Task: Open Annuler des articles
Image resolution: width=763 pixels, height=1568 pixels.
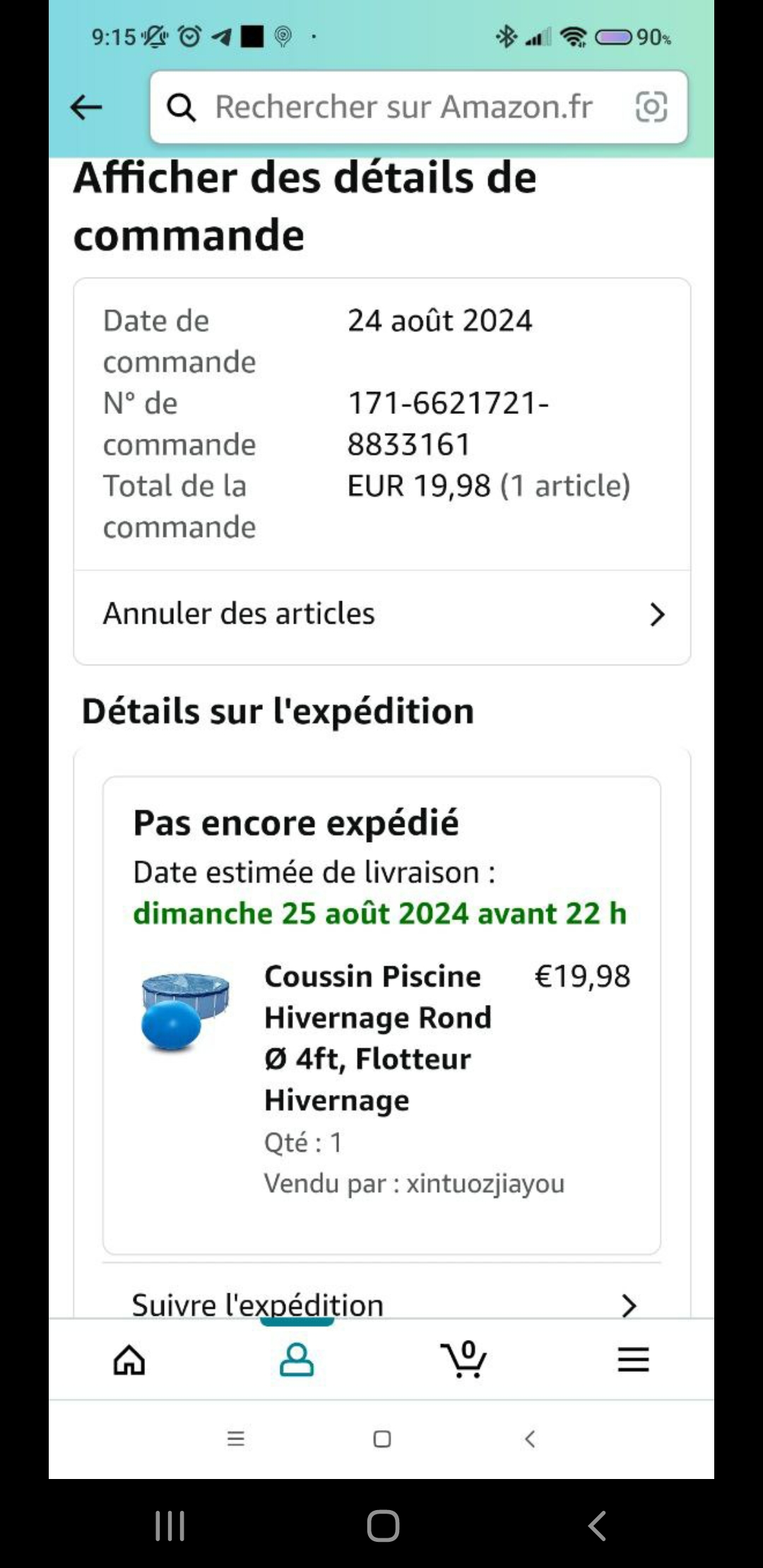Action: click(x=381, y=614)
